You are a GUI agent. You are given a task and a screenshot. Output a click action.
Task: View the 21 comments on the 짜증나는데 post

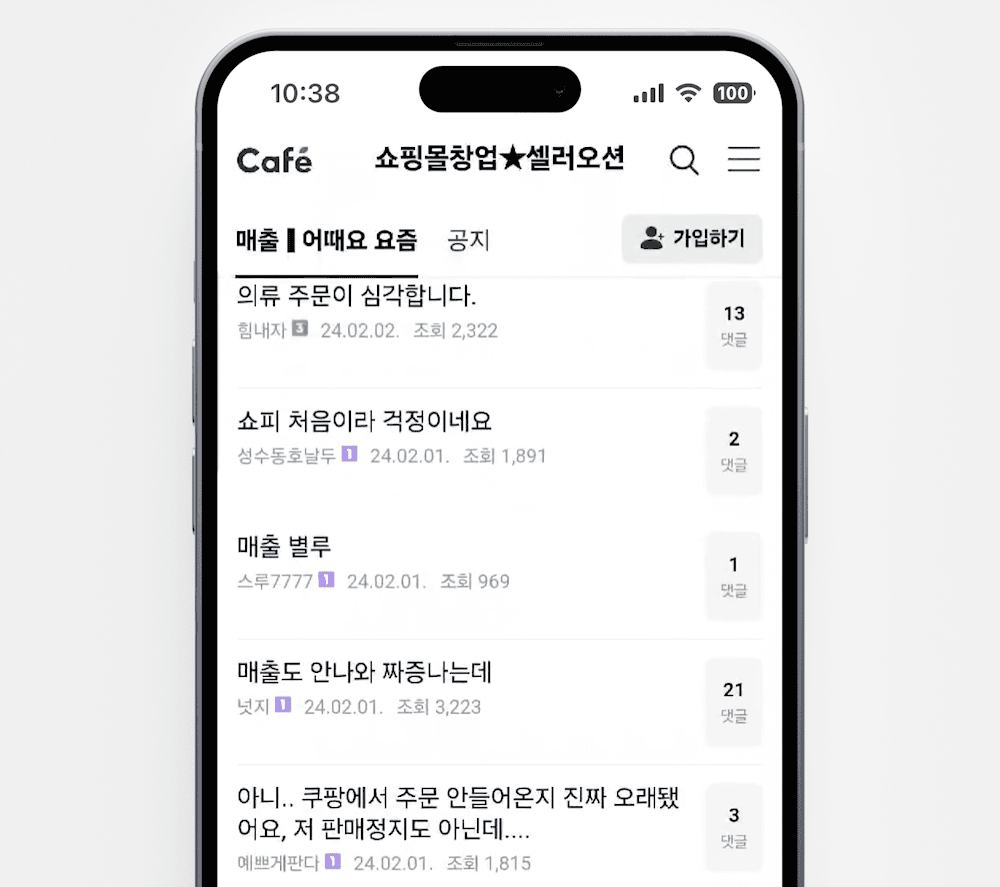click(734, 702)
